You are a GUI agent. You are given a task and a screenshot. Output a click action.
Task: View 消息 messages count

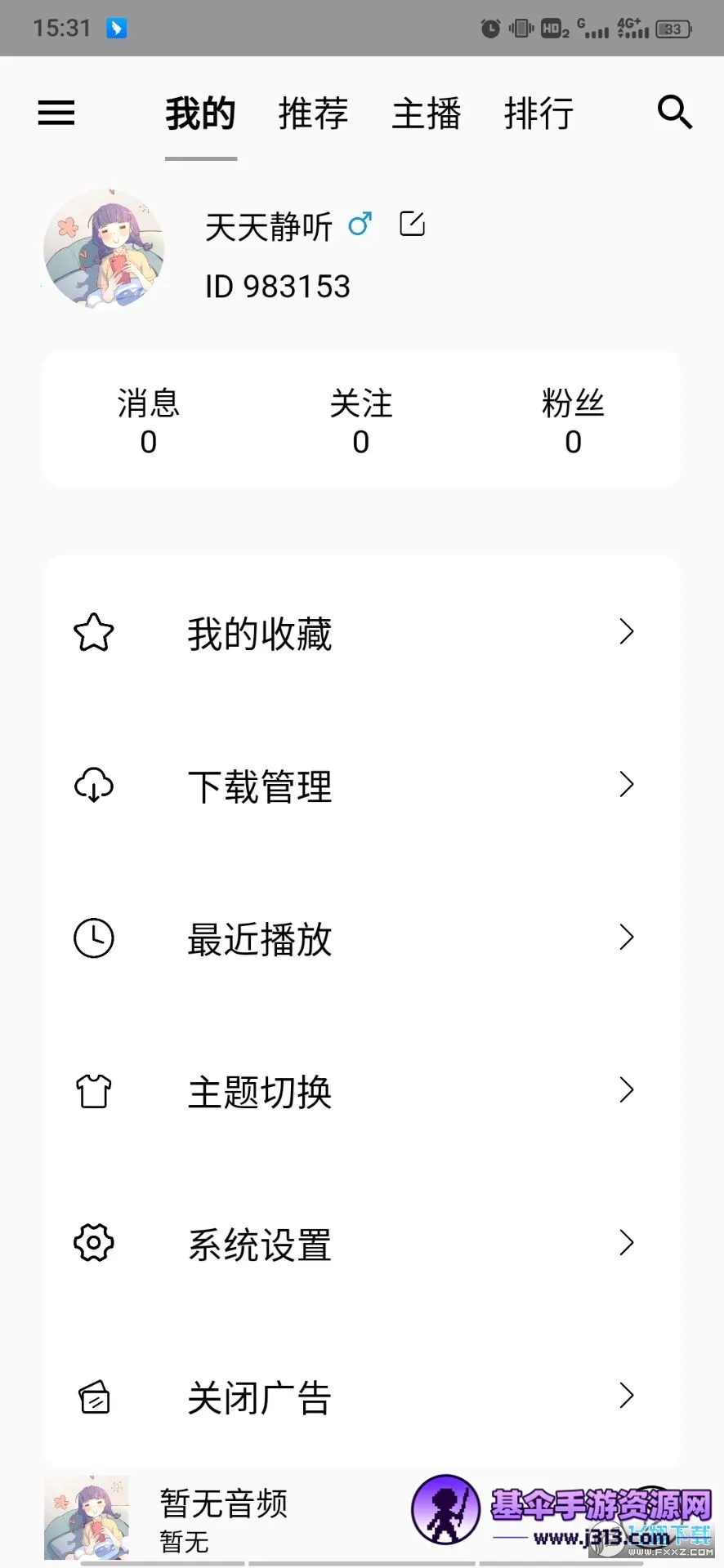(148, 421)
